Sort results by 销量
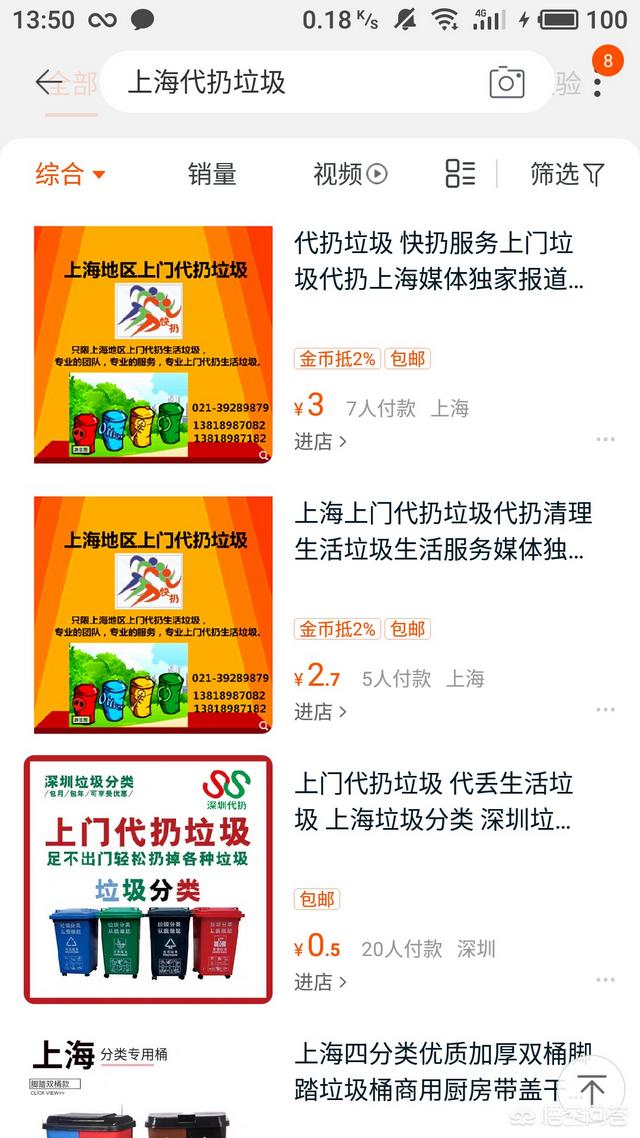This screenshot has height=1138, width=640. click(x=212, y=174)
